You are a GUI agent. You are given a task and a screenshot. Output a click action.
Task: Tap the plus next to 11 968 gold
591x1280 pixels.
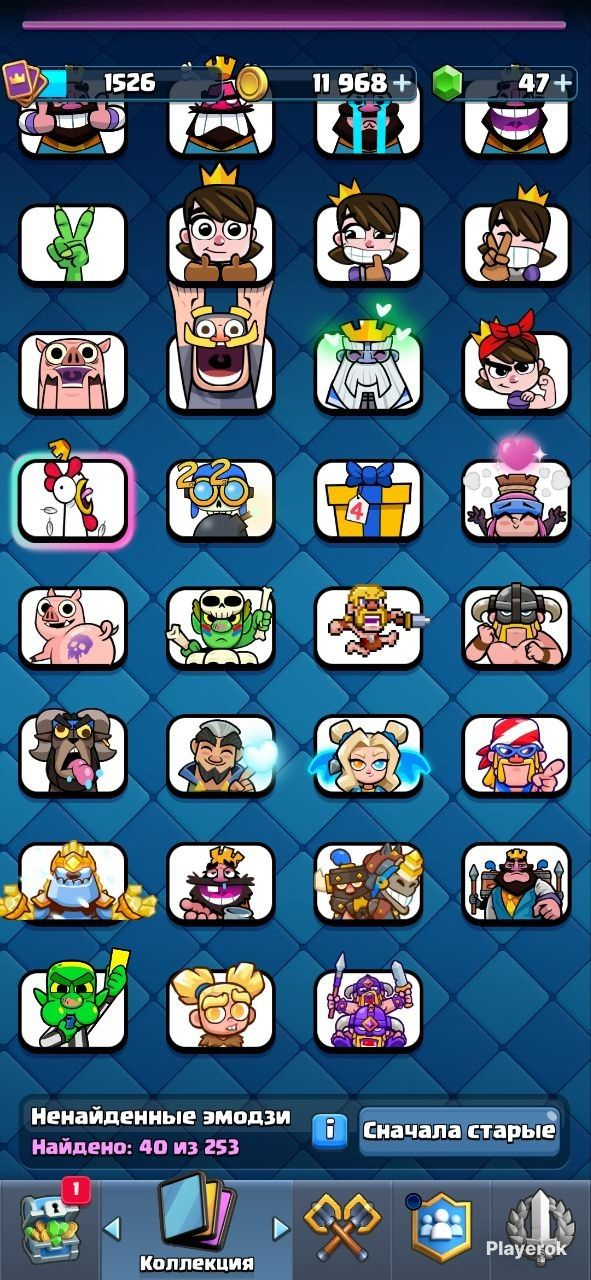tap(402, 84)
